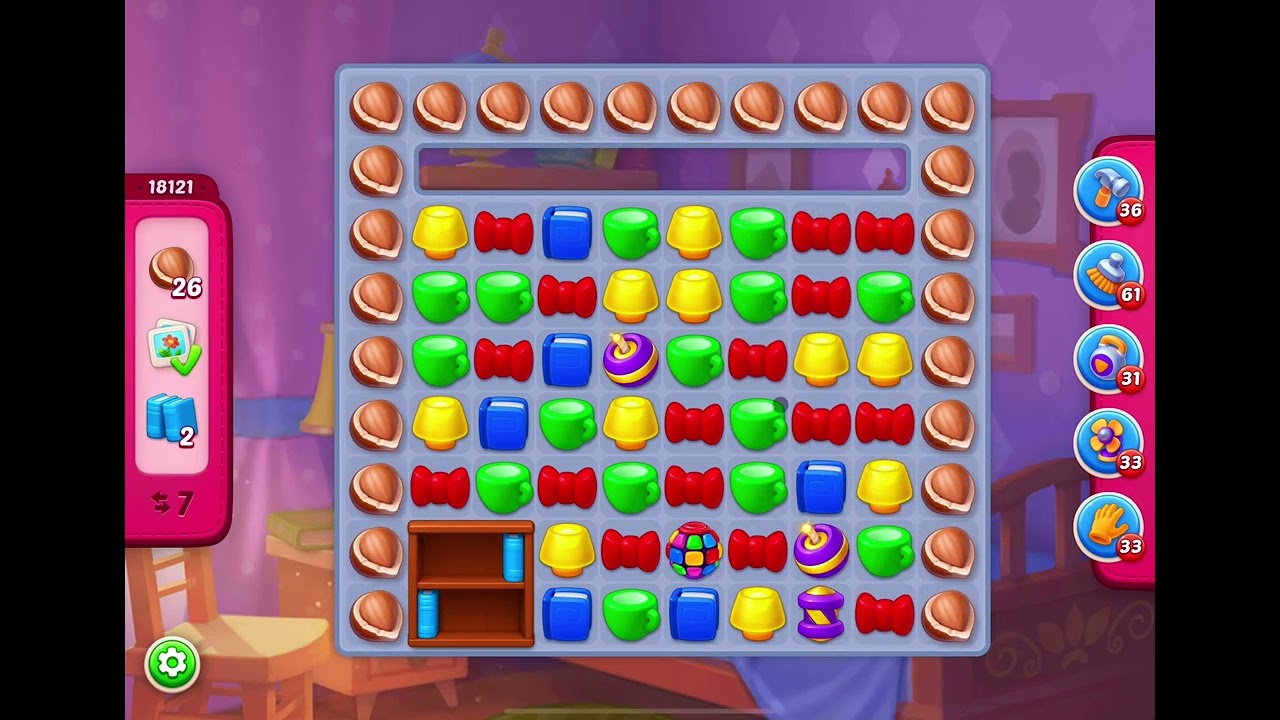
Task: Pick the booster showing 31 remaining
Action: (1108, 358)
